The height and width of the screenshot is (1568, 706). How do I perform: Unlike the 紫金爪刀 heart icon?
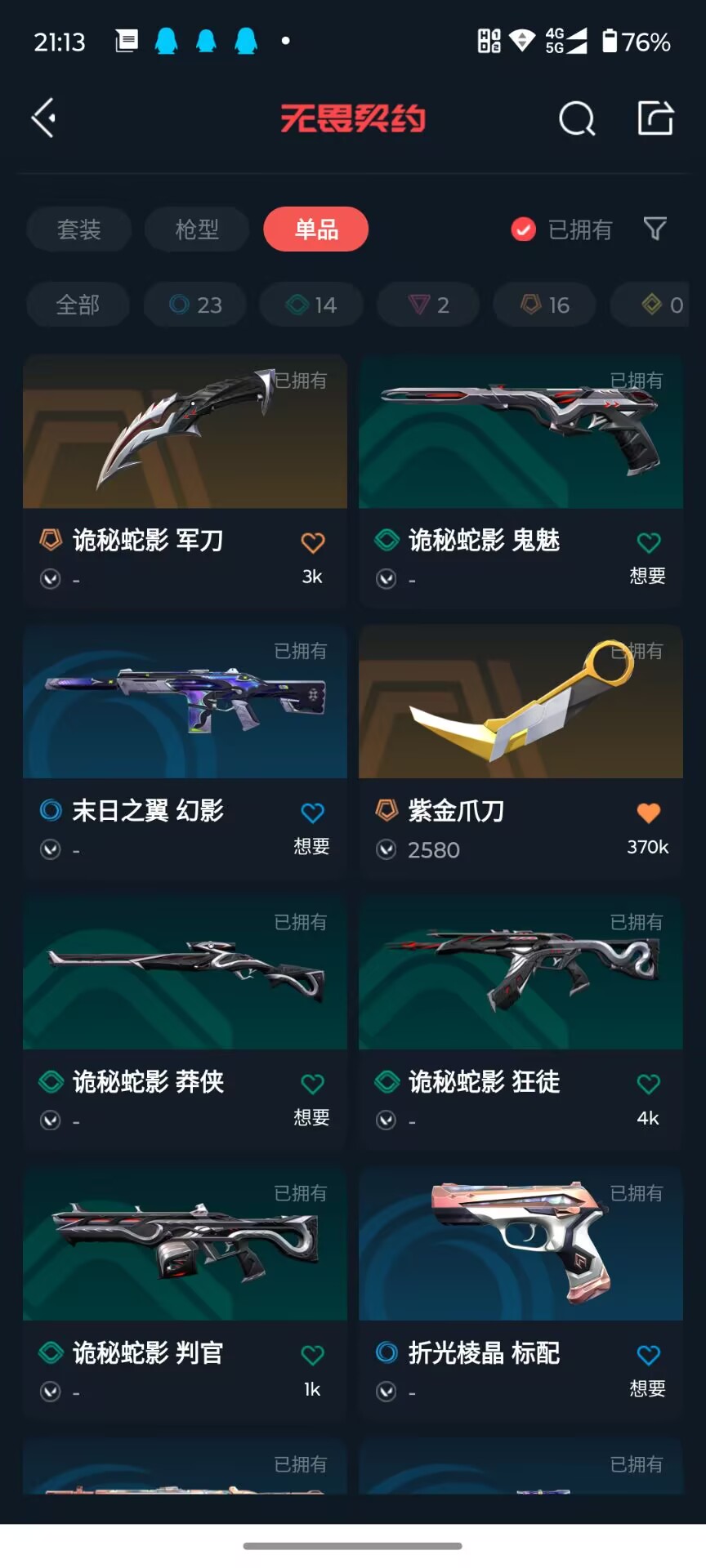649,813
